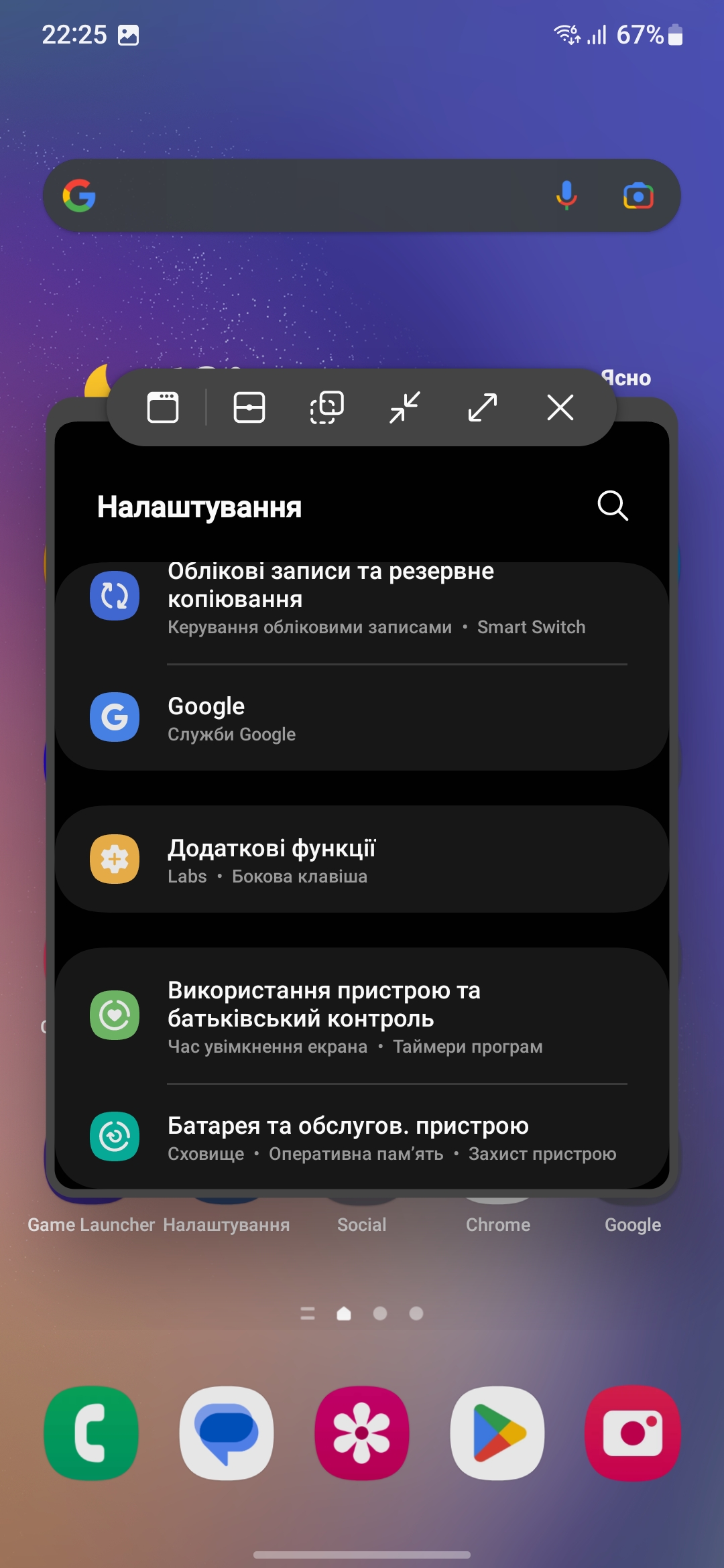
Task: Open Google Lens camera search
Action: click(638, 196)
